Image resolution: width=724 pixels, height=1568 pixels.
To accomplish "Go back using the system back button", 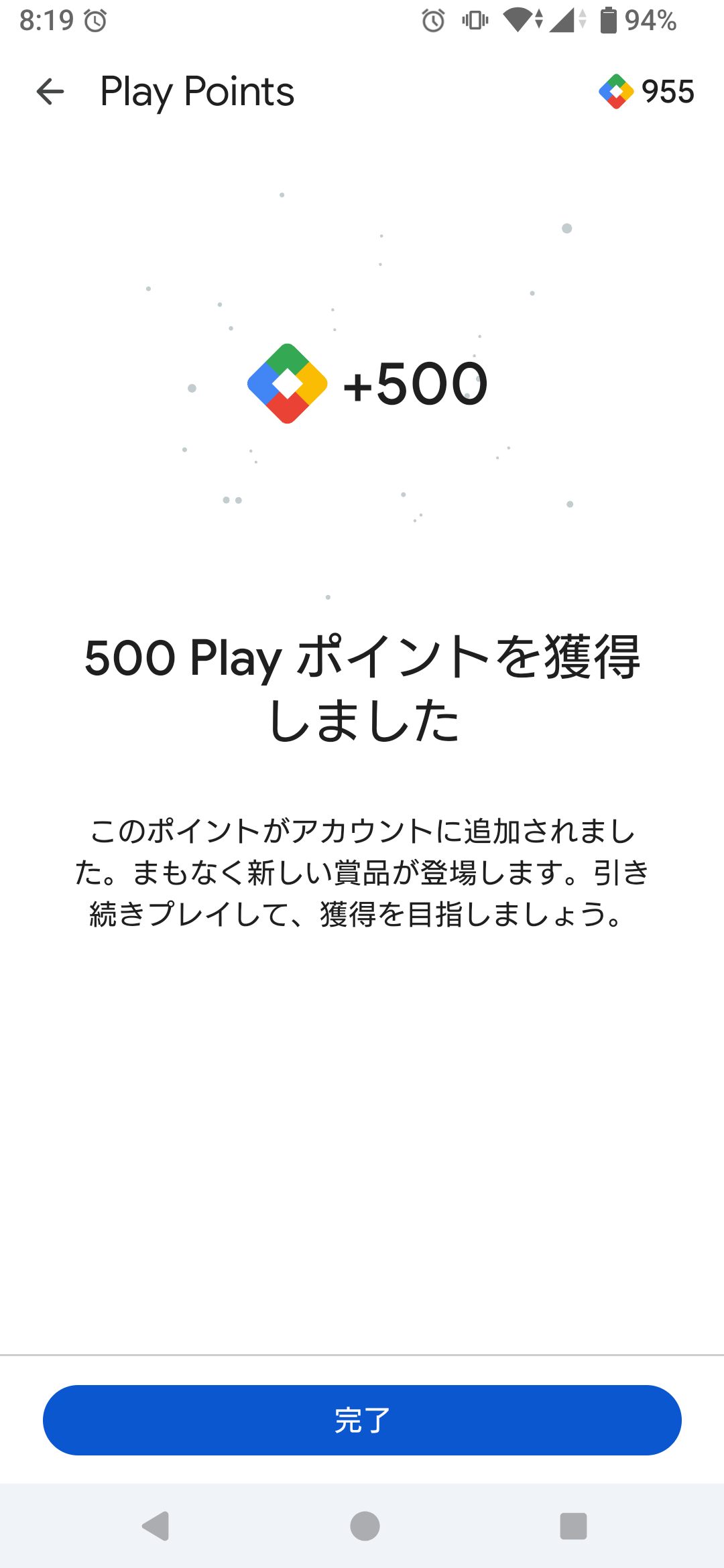I will [x=156, y=1526].
